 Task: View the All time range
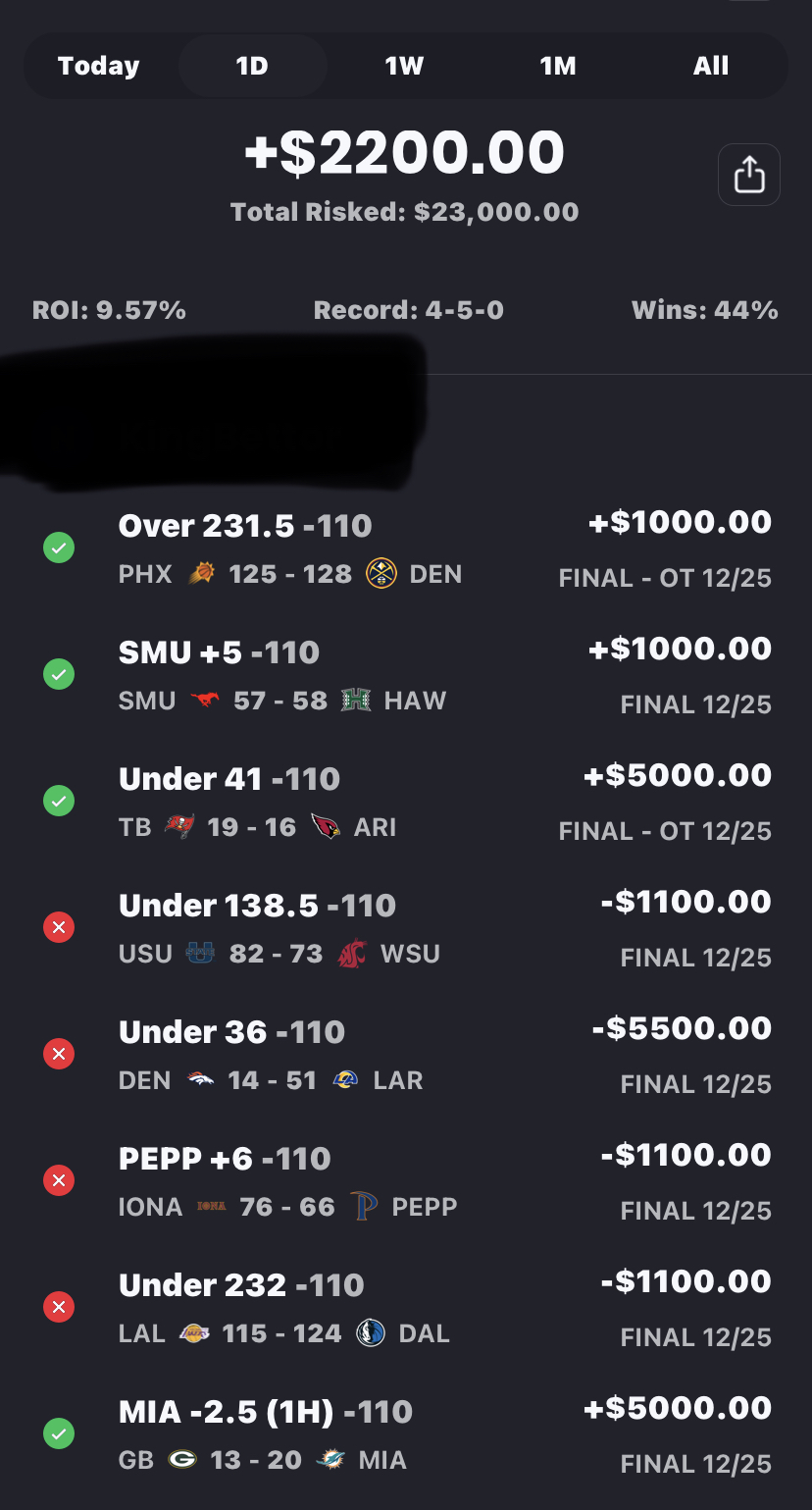(x=710, y=66)
